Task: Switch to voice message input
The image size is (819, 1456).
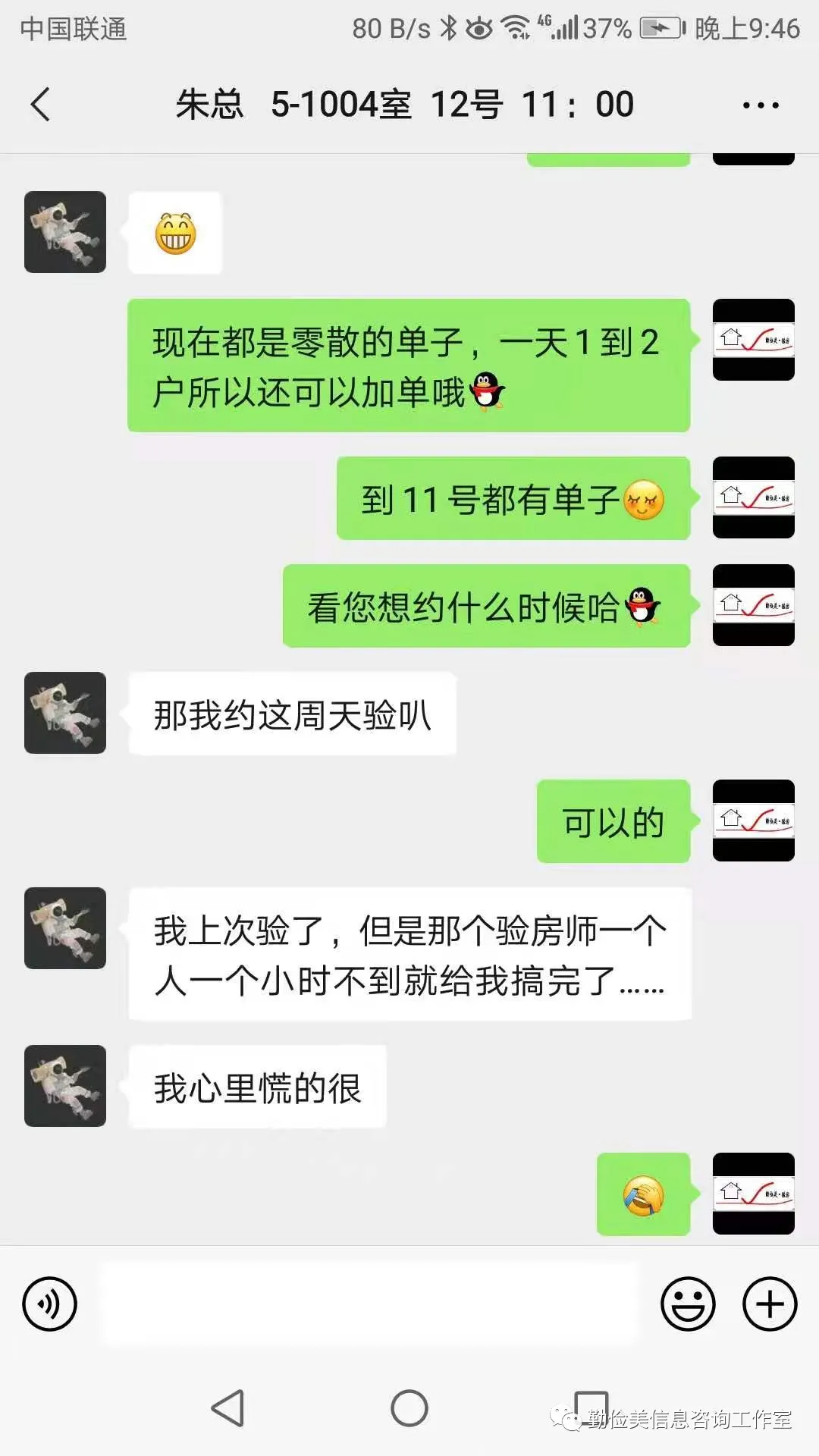Action: (x=50, y=1304)
